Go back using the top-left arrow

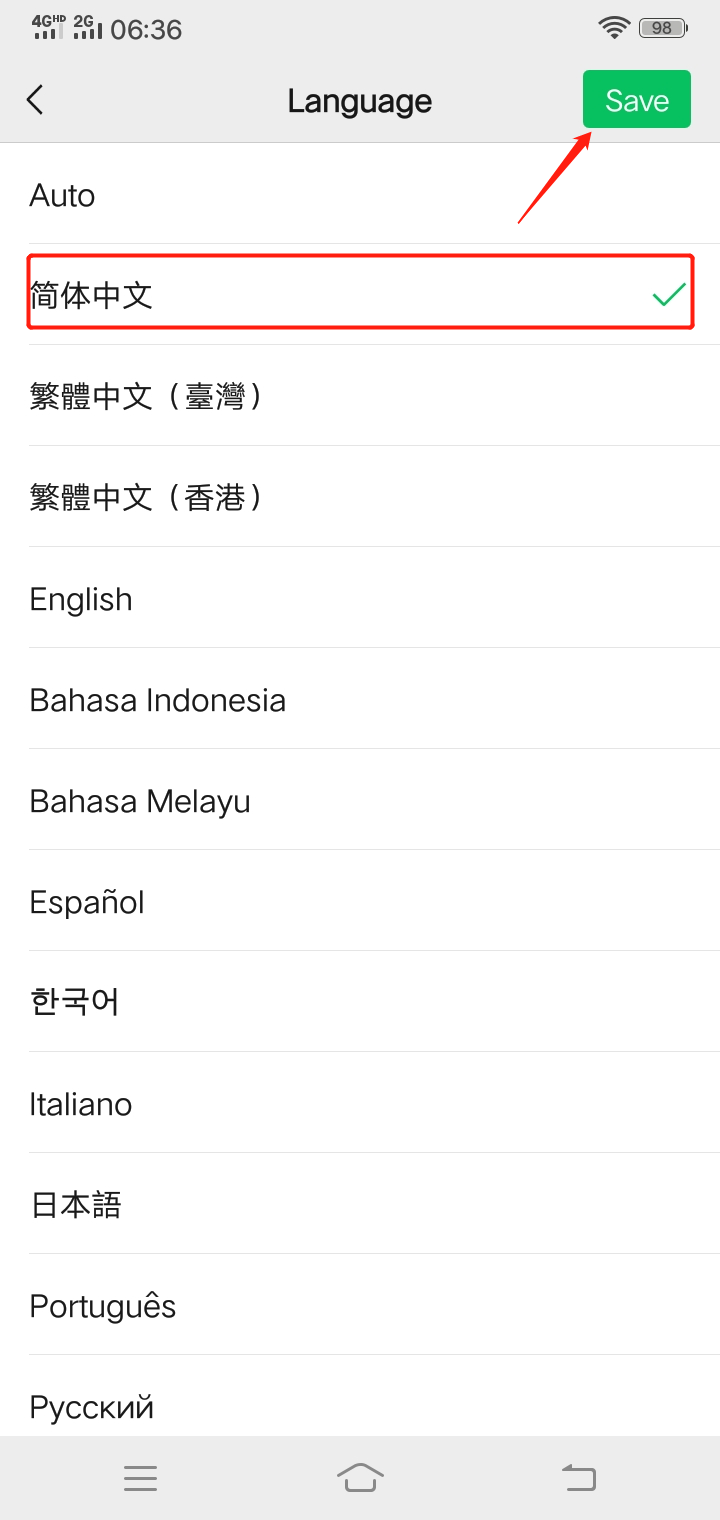pyautogui.click(x=36, y=100)
